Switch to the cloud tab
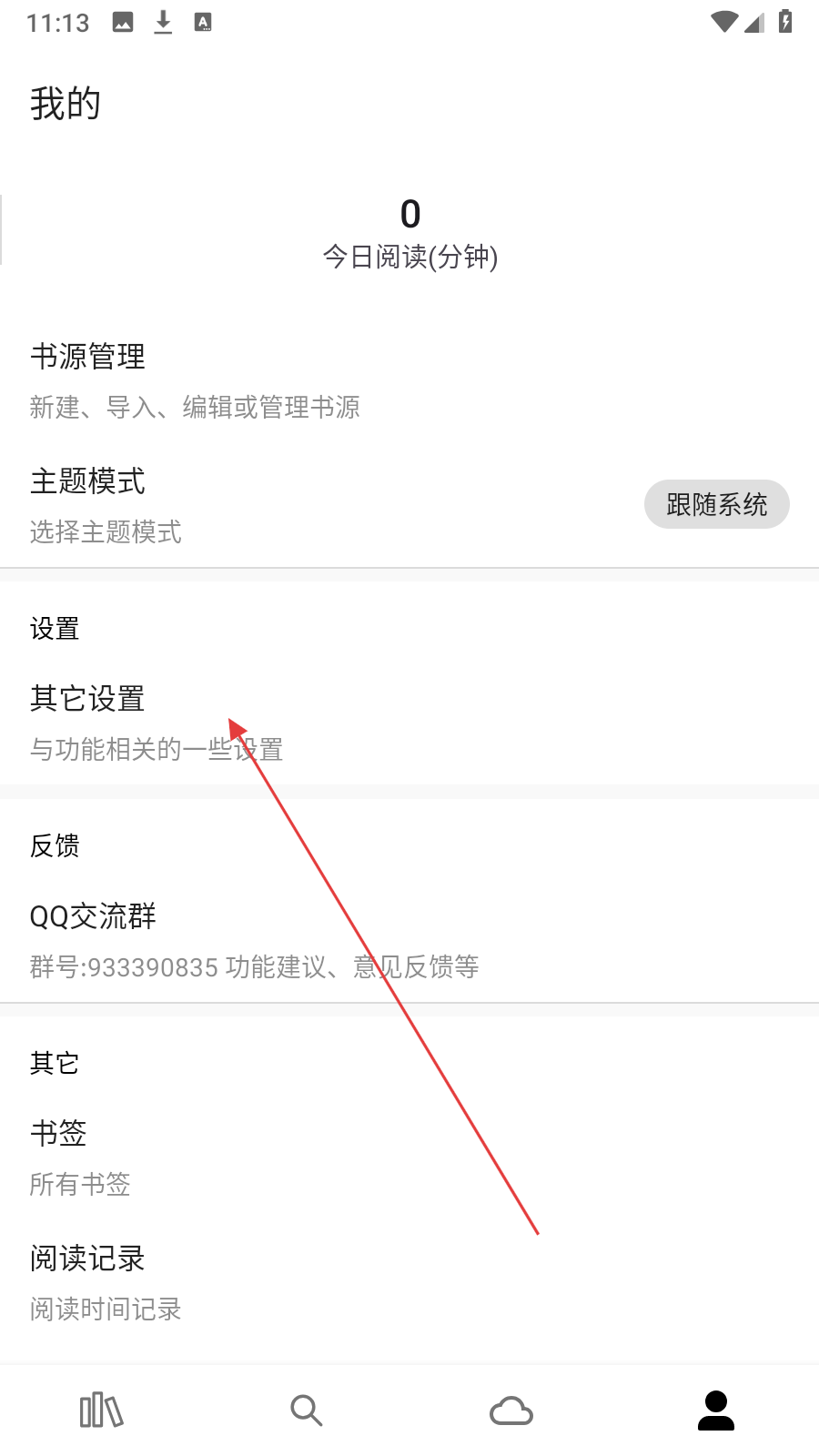 pos(511,1410)
